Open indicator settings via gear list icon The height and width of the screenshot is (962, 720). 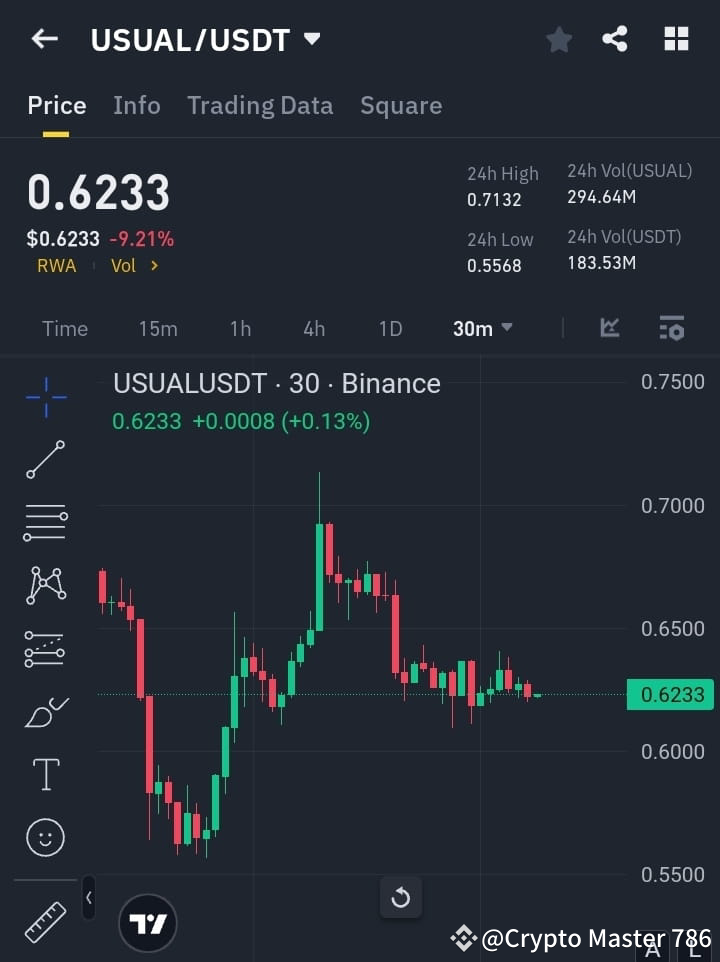[x=671, y=328]
